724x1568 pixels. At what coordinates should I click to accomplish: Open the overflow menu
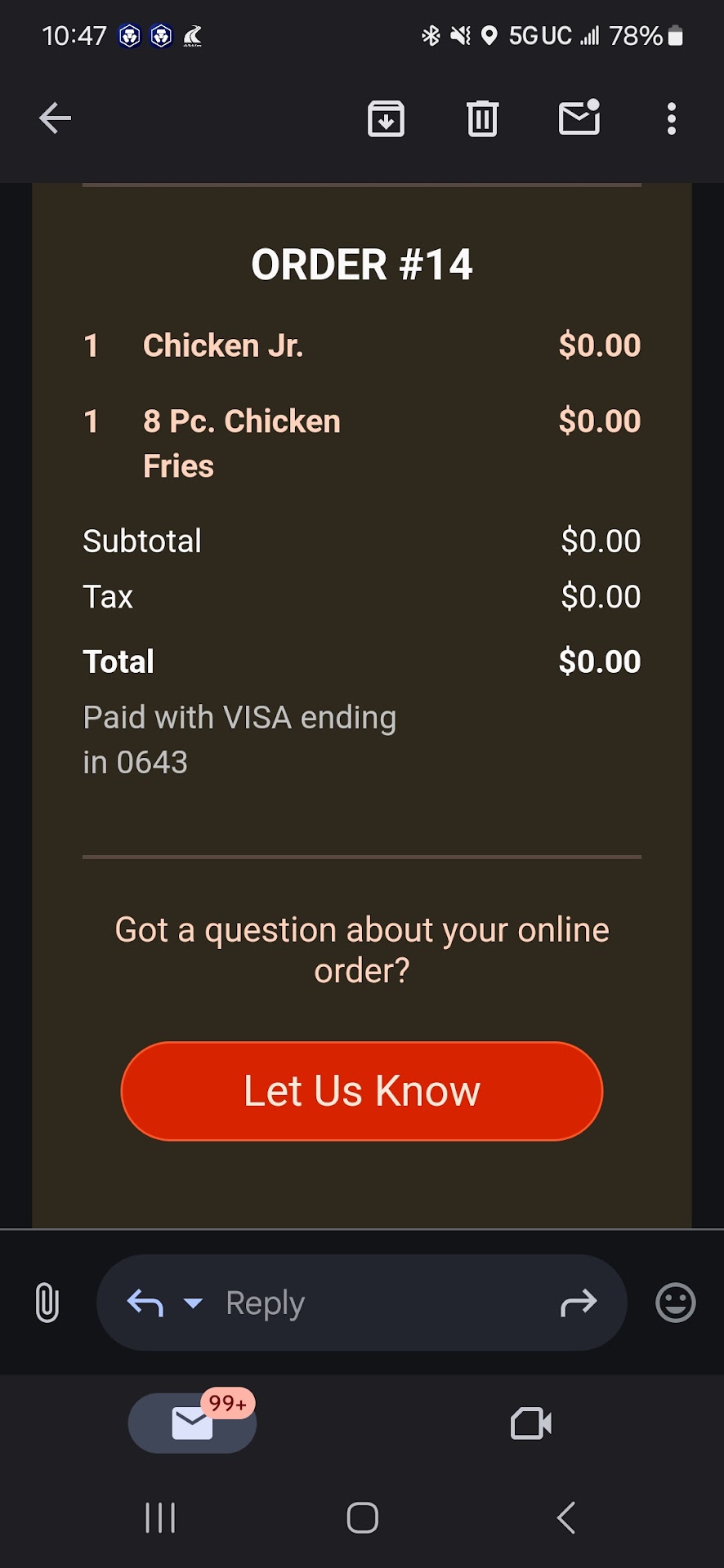pos(671,119)
